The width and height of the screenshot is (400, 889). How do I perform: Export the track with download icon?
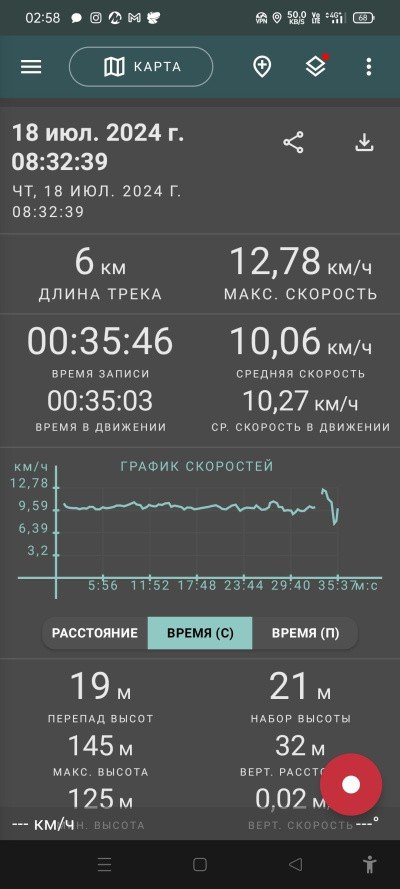point(364,143)
